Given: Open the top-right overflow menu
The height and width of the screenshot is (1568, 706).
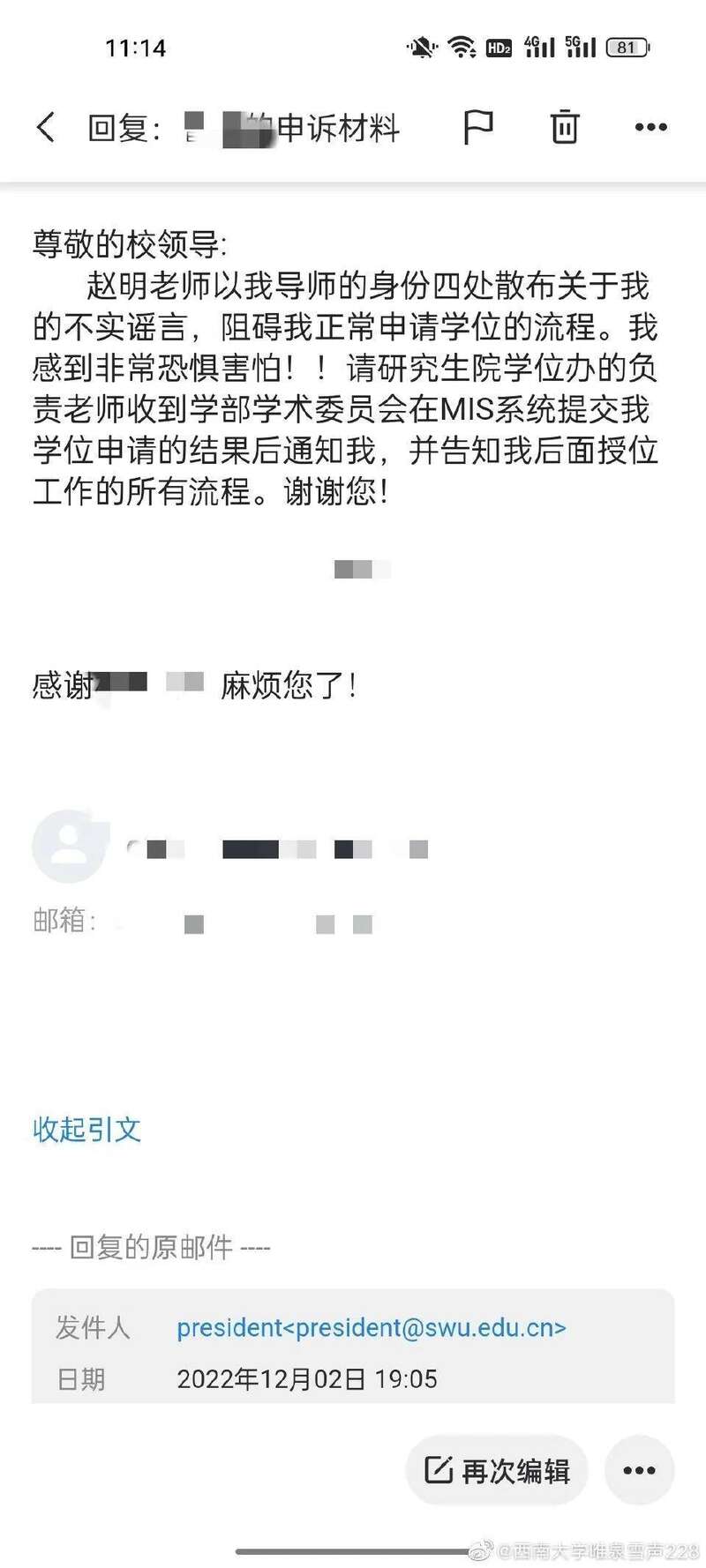Looking at the screenshot, I should point(650,128).
